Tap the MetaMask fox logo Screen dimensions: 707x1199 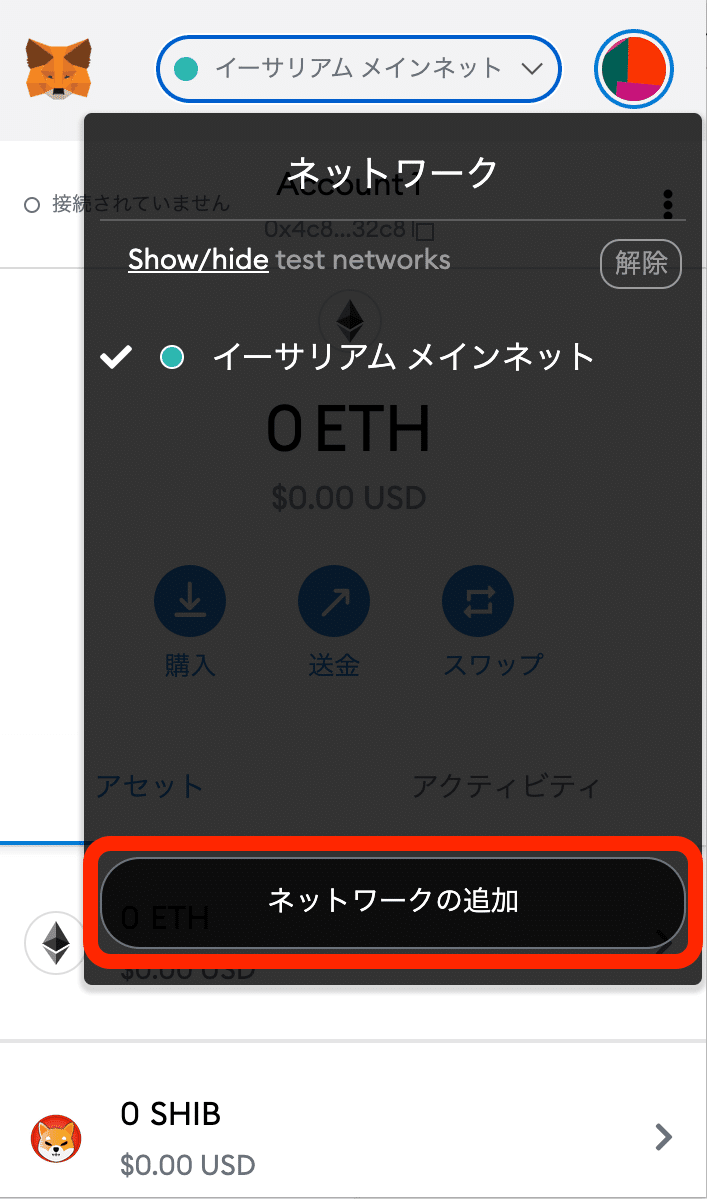tap(58, 69)
